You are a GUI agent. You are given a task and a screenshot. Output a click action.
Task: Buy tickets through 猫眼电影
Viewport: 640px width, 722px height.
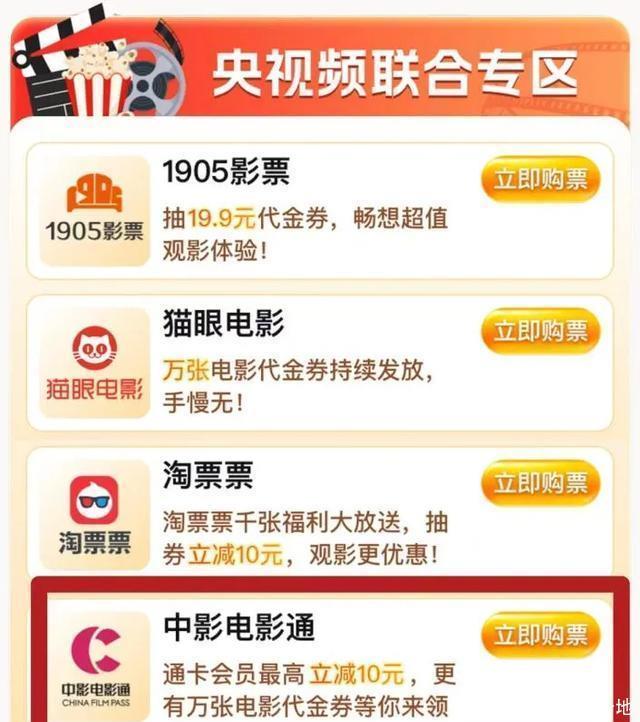[541, 332]
